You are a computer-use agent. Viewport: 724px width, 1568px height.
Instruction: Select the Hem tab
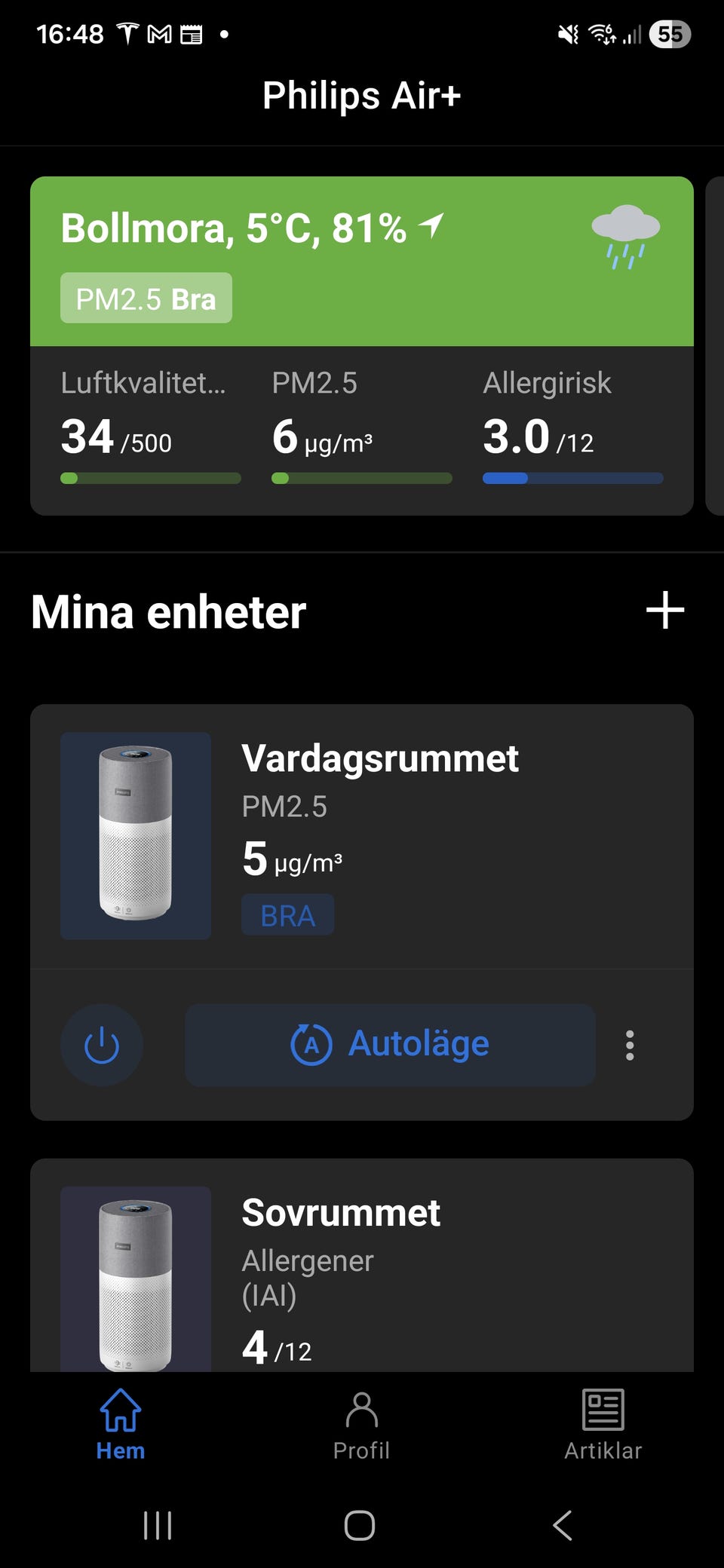[121, 1426]
